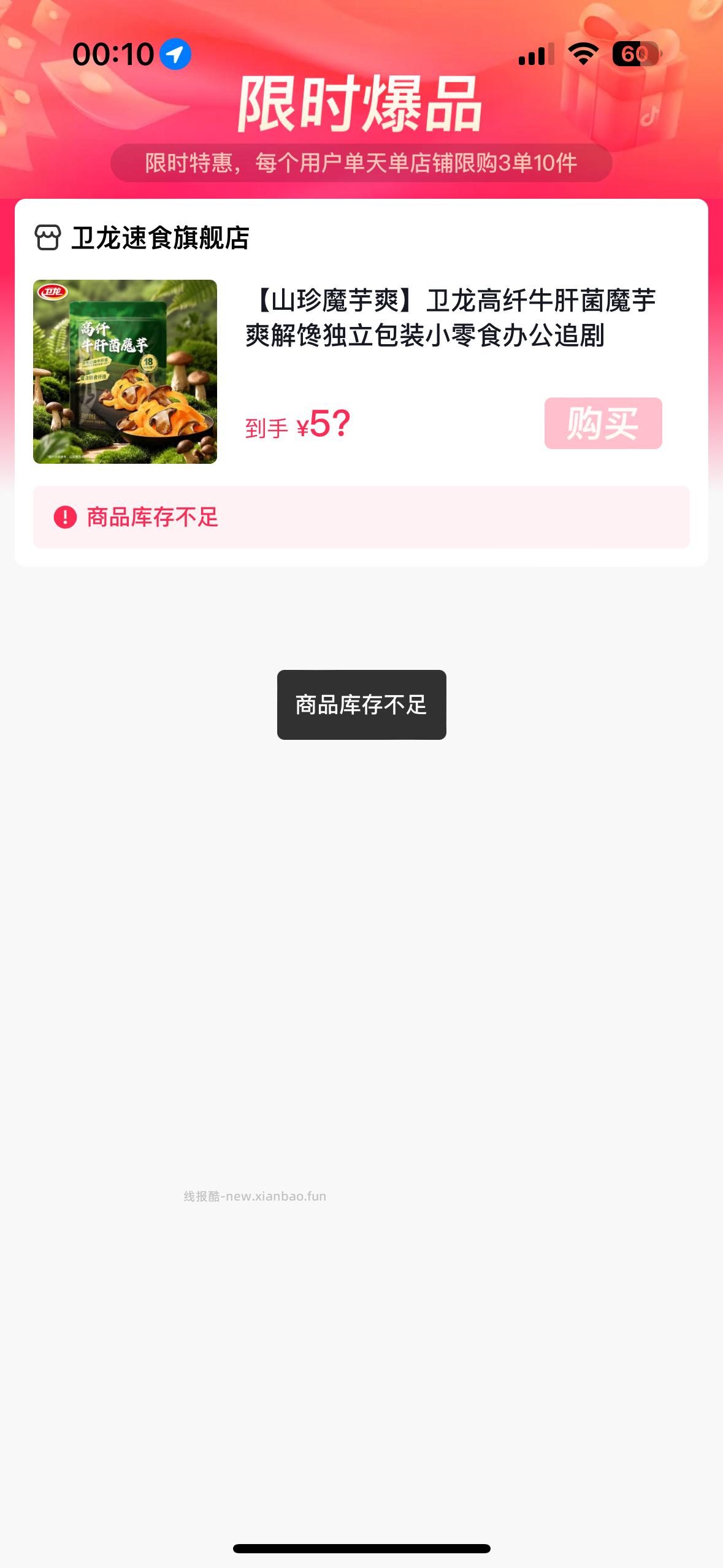The height and width of the screenshot is (1568, 723).
Task: Click the 购买 buy button
Action: (603, 423)
